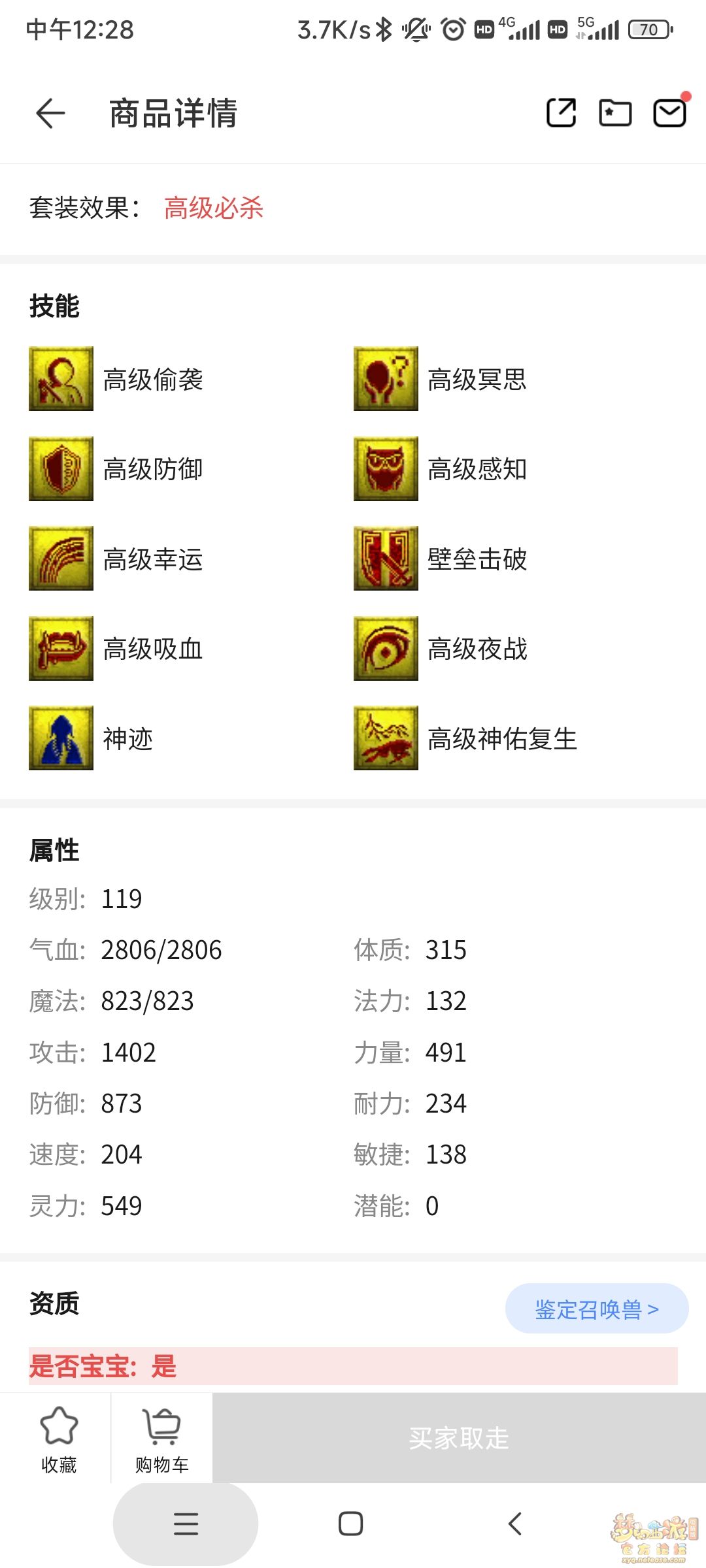The image size is (706, 1568).
Task: Go back from the 商品详情 page
Action: coord(50,114)
